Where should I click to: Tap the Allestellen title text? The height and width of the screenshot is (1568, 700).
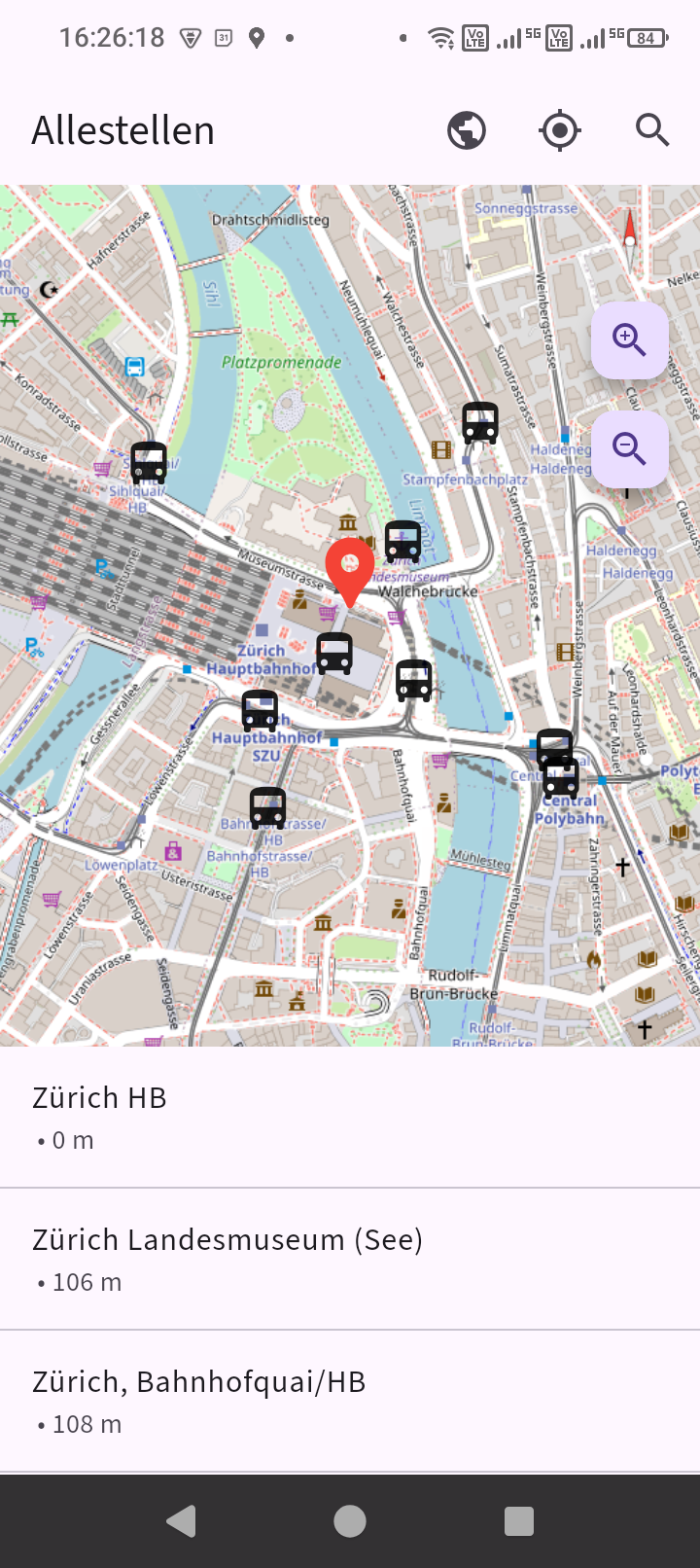click(x=122, y=128)
